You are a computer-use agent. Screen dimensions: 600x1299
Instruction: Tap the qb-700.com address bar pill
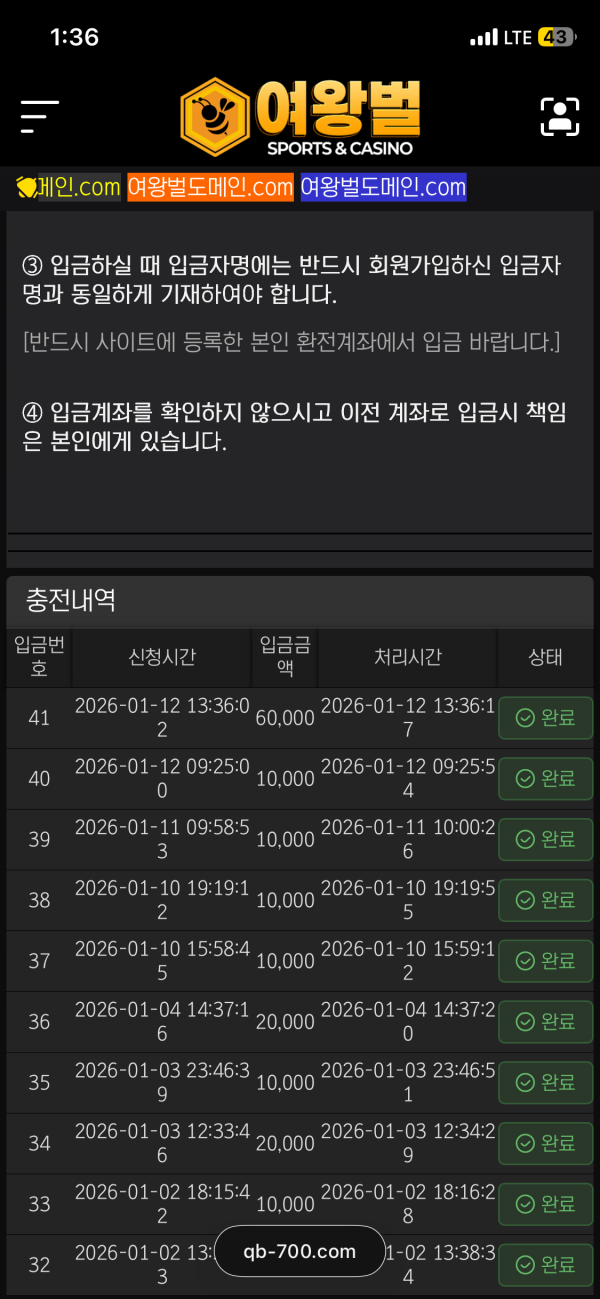[300, 1251]
